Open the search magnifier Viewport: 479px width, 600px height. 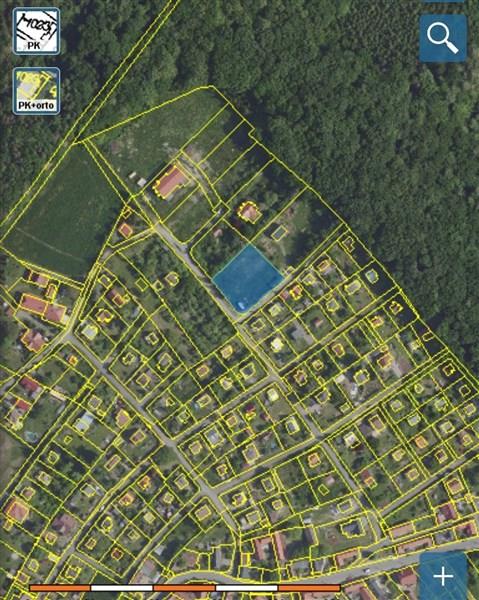pos(443,38)
